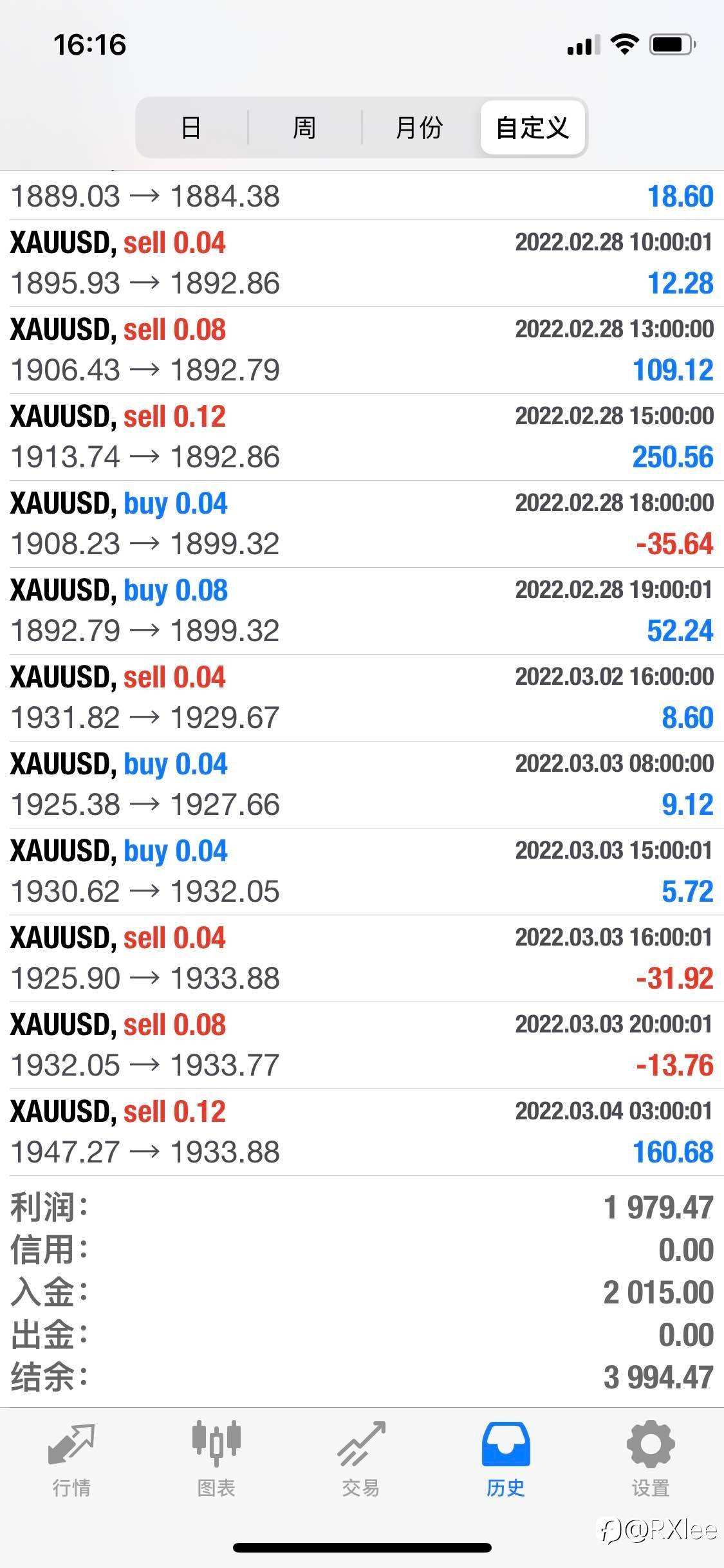The height and width of the screenshot is (1568, 724).
Task: Select the 自定义 period tab
Action: click(532, 127)
